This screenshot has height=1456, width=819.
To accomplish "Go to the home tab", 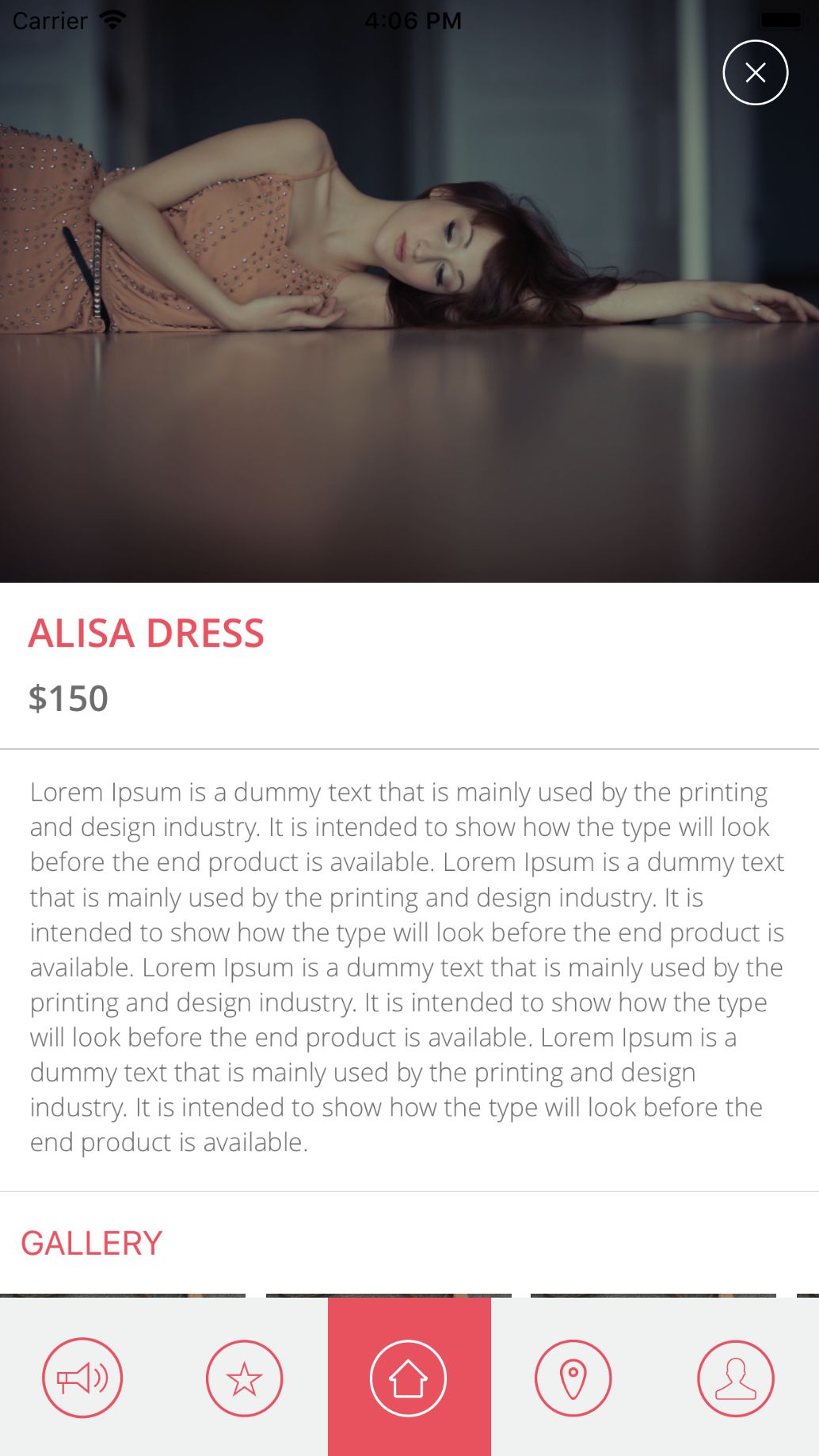I will coord(409,1378).
